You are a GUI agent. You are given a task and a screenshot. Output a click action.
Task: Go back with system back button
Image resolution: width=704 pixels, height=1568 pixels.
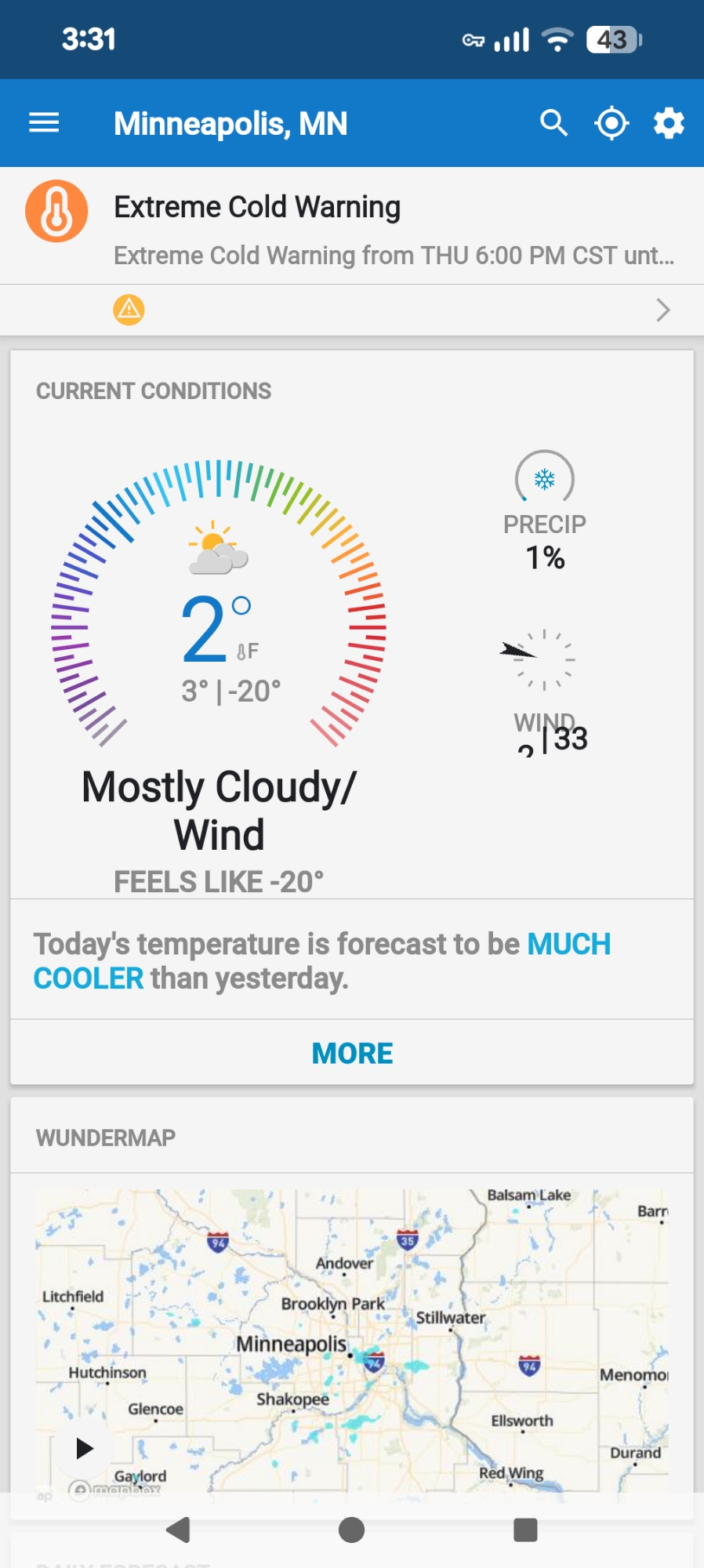[x=179, y=1530]
